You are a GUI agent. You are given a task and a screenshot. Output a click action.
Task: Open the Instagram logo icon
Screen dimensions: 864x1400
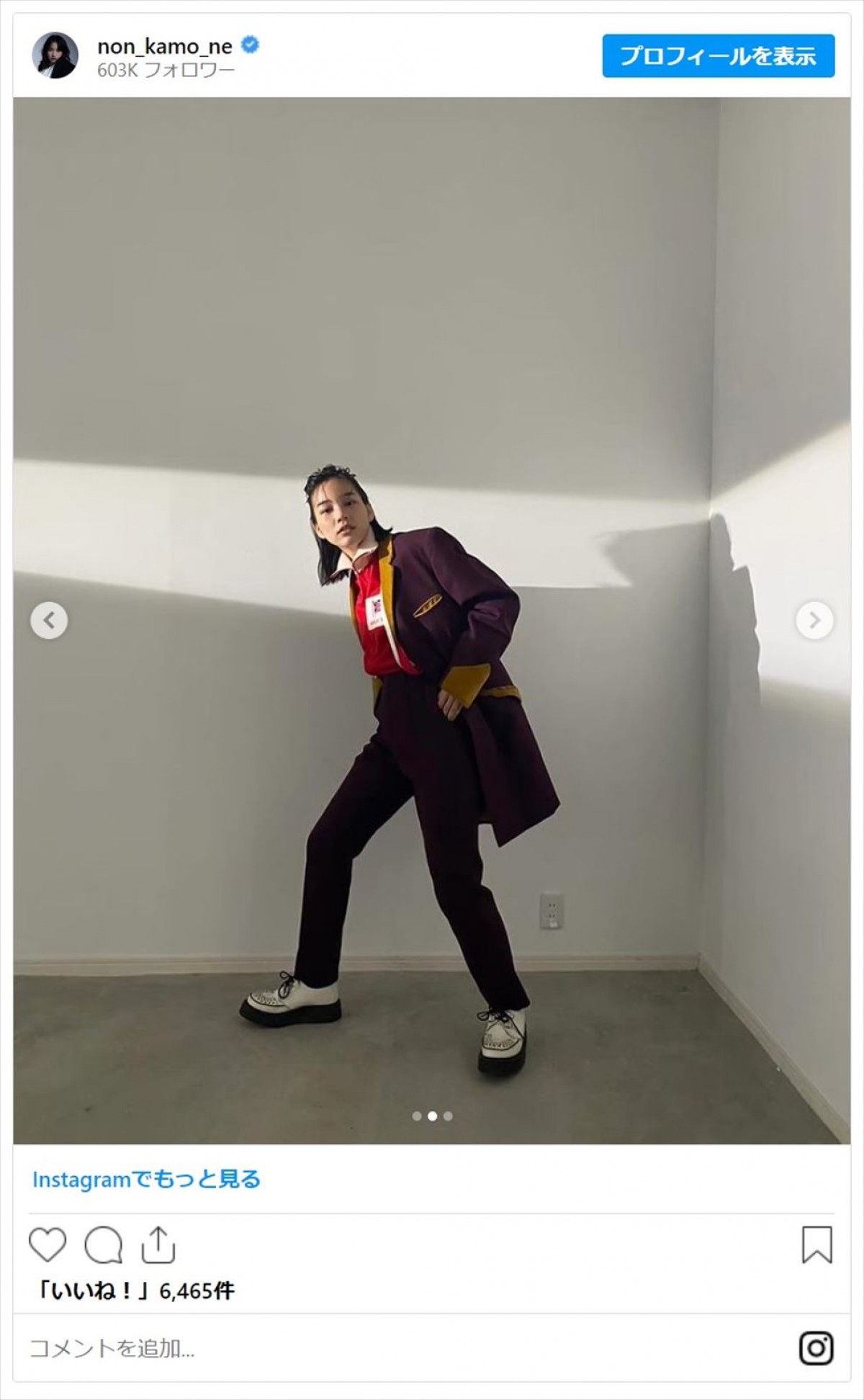816,1348
